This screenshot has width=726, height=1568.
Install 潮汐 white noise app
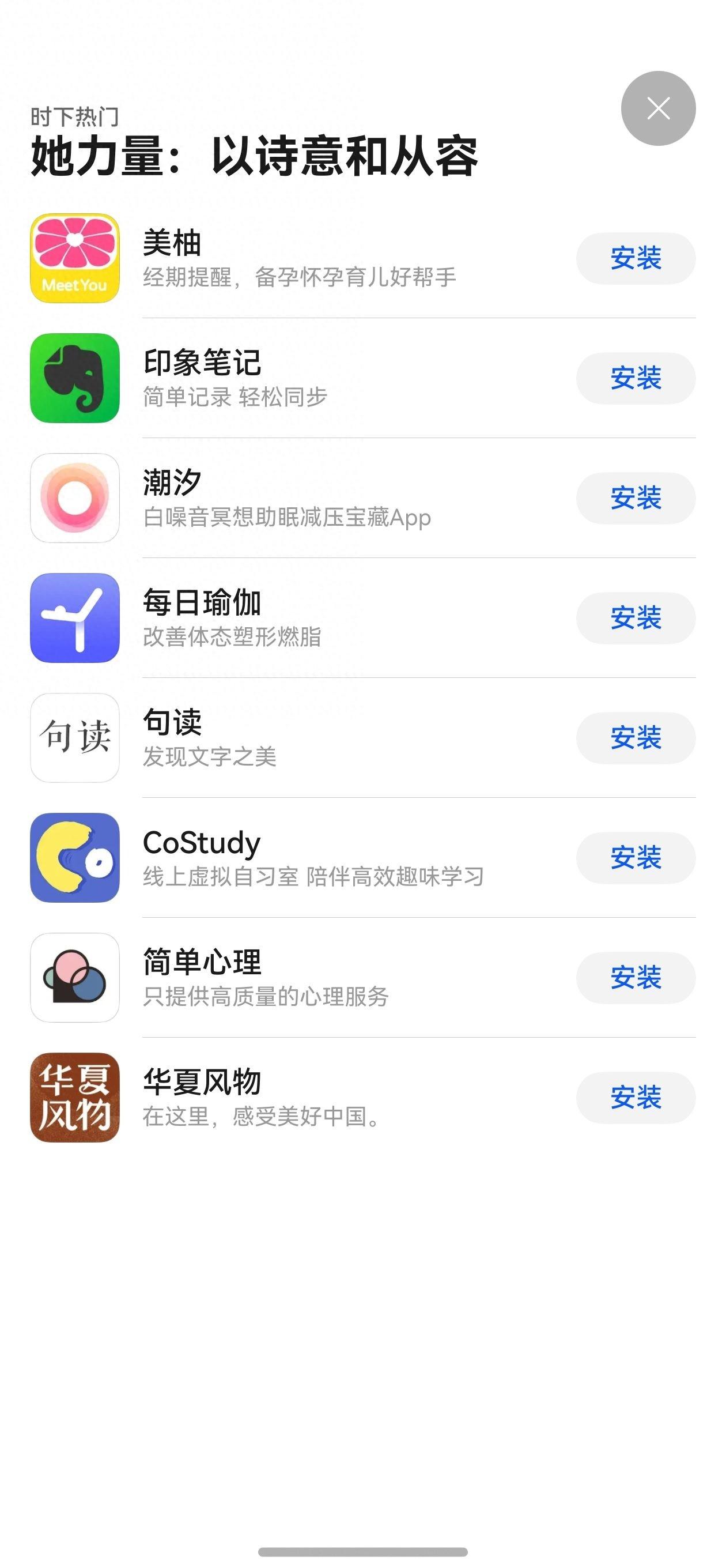click(636, 498)
